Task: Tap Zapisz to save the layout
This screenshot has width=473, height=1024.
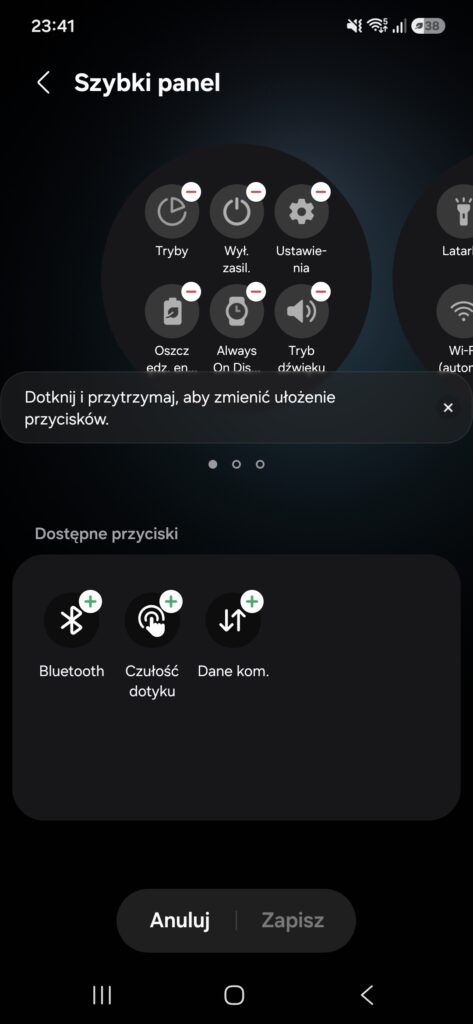Action: pyautogui.click(x=293, y=920)
